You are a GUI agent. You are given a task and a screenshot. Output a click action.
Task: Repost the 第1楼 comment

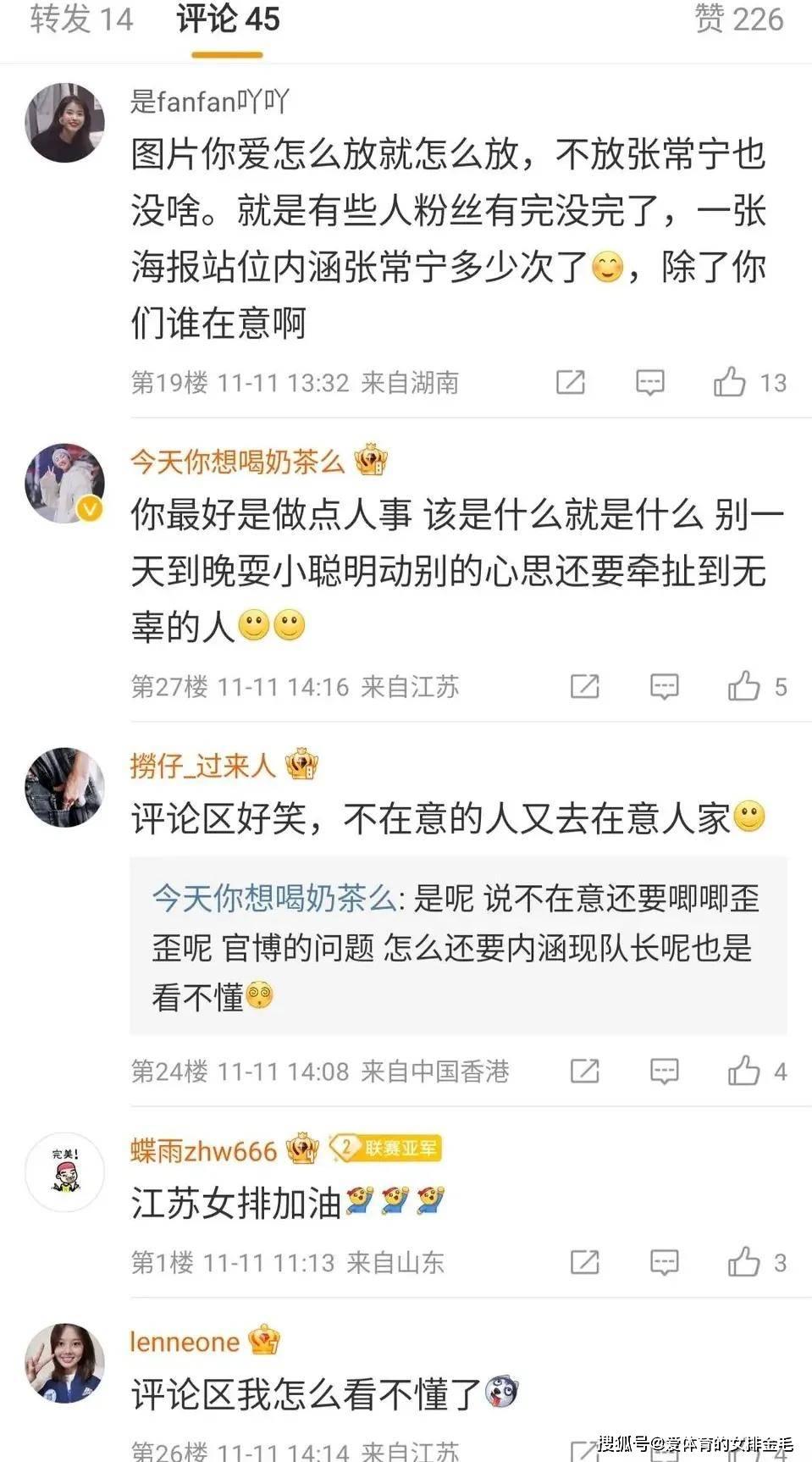[x=584, y=1262]
